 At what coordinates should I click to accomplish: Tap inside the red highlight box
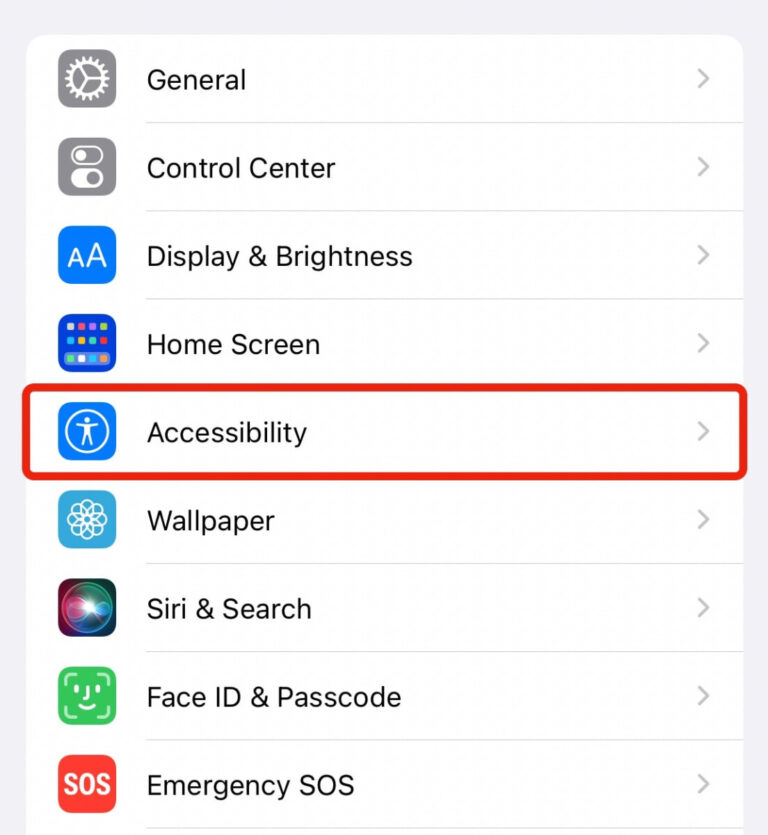pos(380,432)
